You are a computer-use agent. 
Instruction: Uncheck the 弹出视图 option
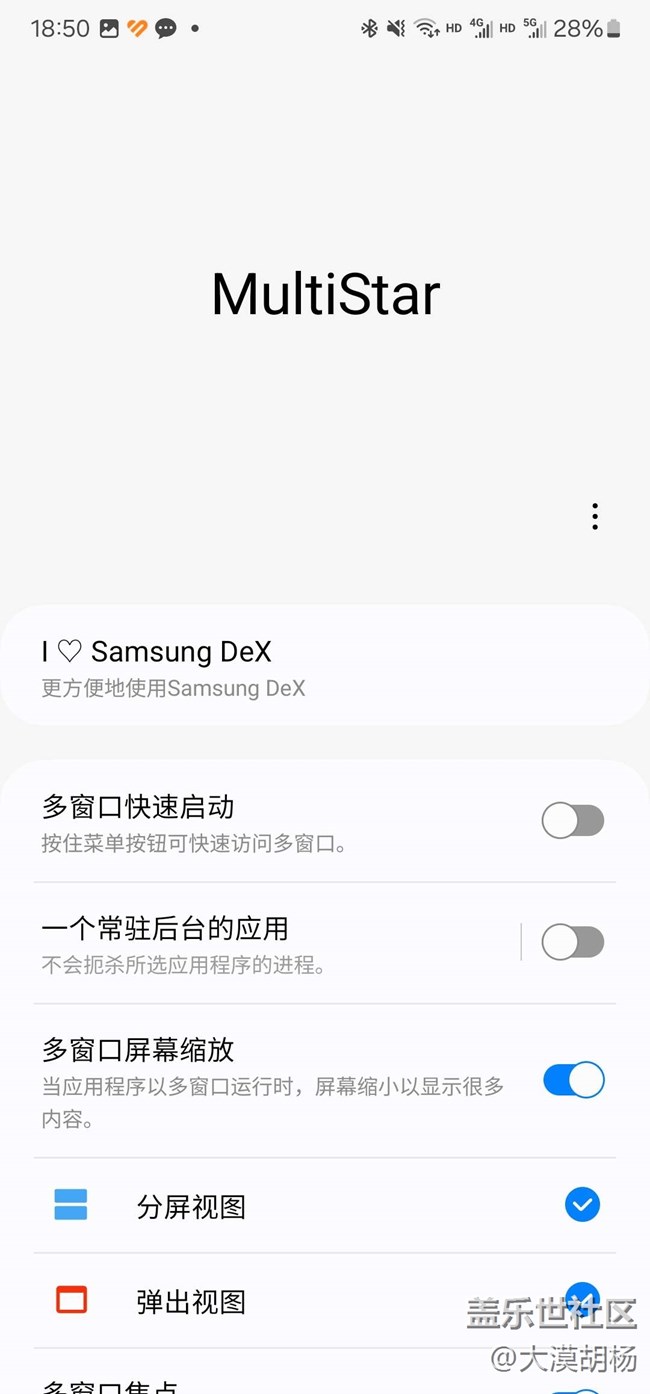click(x=582, y=1298)
